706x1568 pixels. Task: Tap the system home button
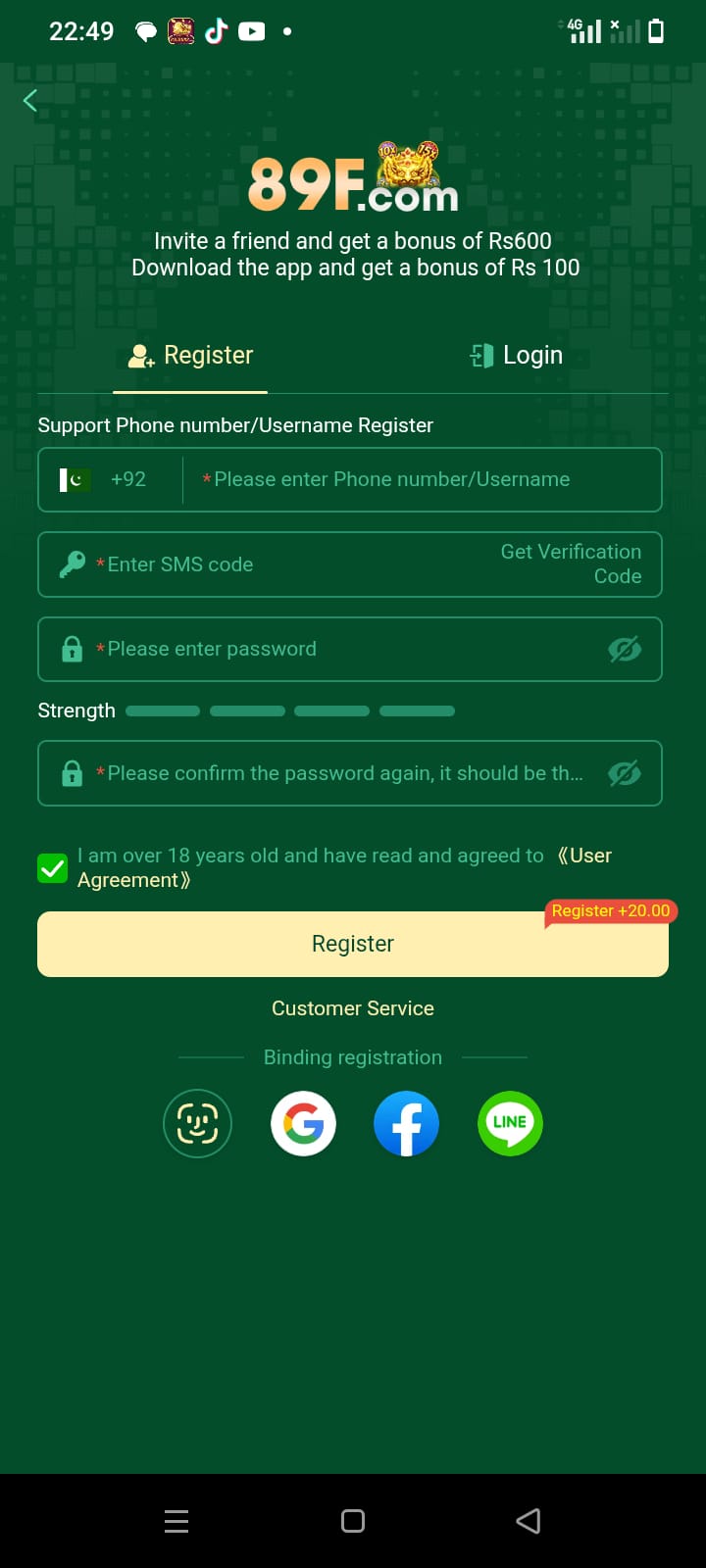pos(353,1521)
